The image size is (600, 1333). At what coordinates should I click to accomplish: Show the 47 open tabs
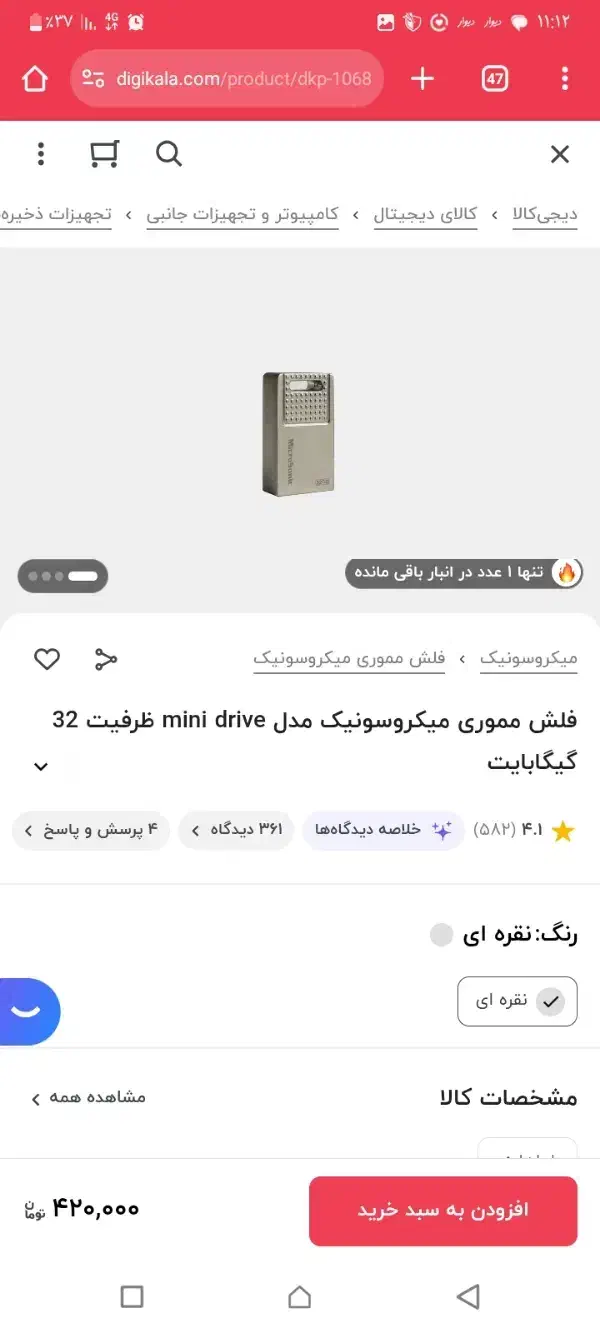click(495, 79)
